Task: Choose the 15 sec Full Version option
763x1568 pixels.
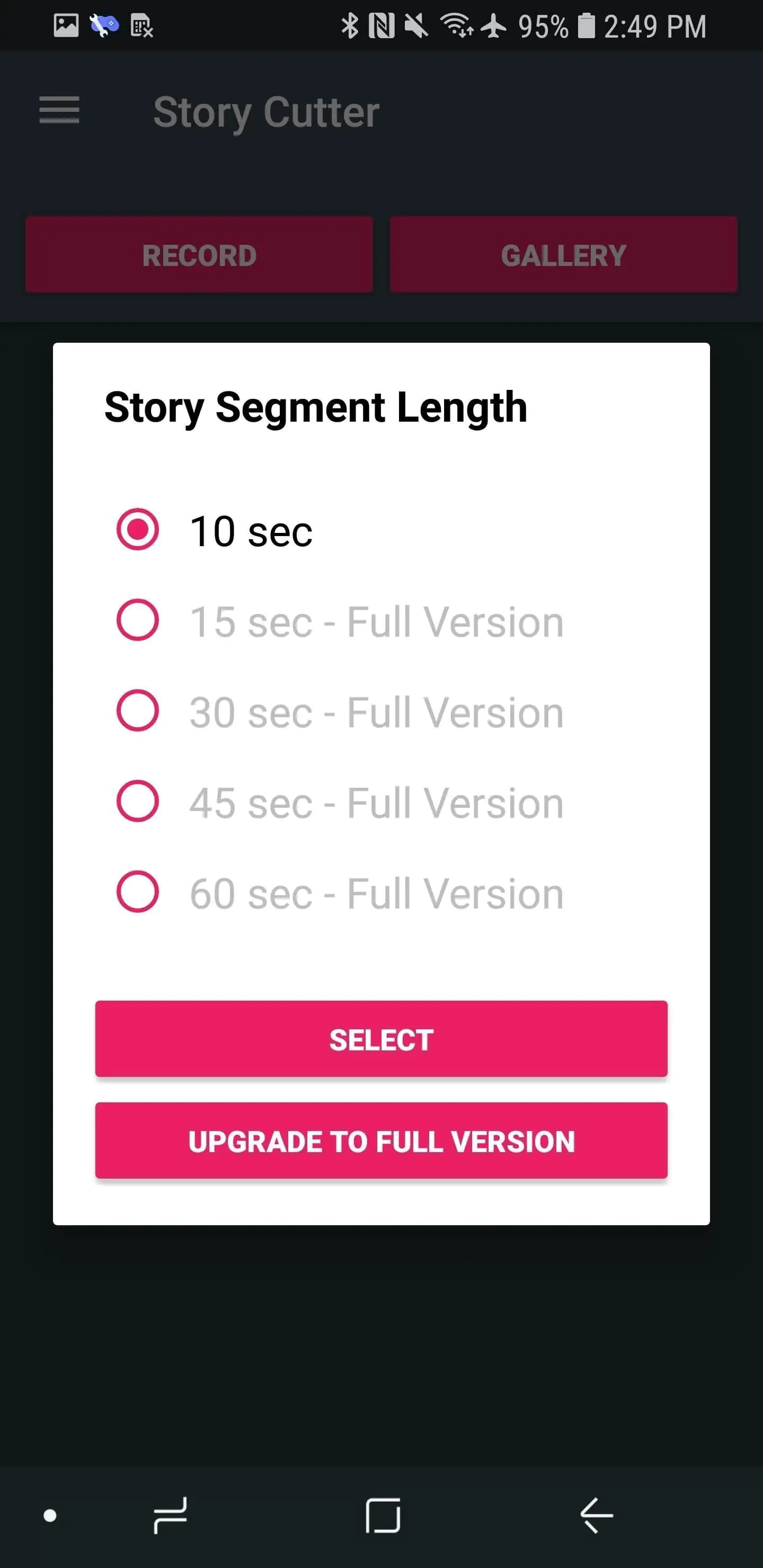Action: (x=138, y=620)
